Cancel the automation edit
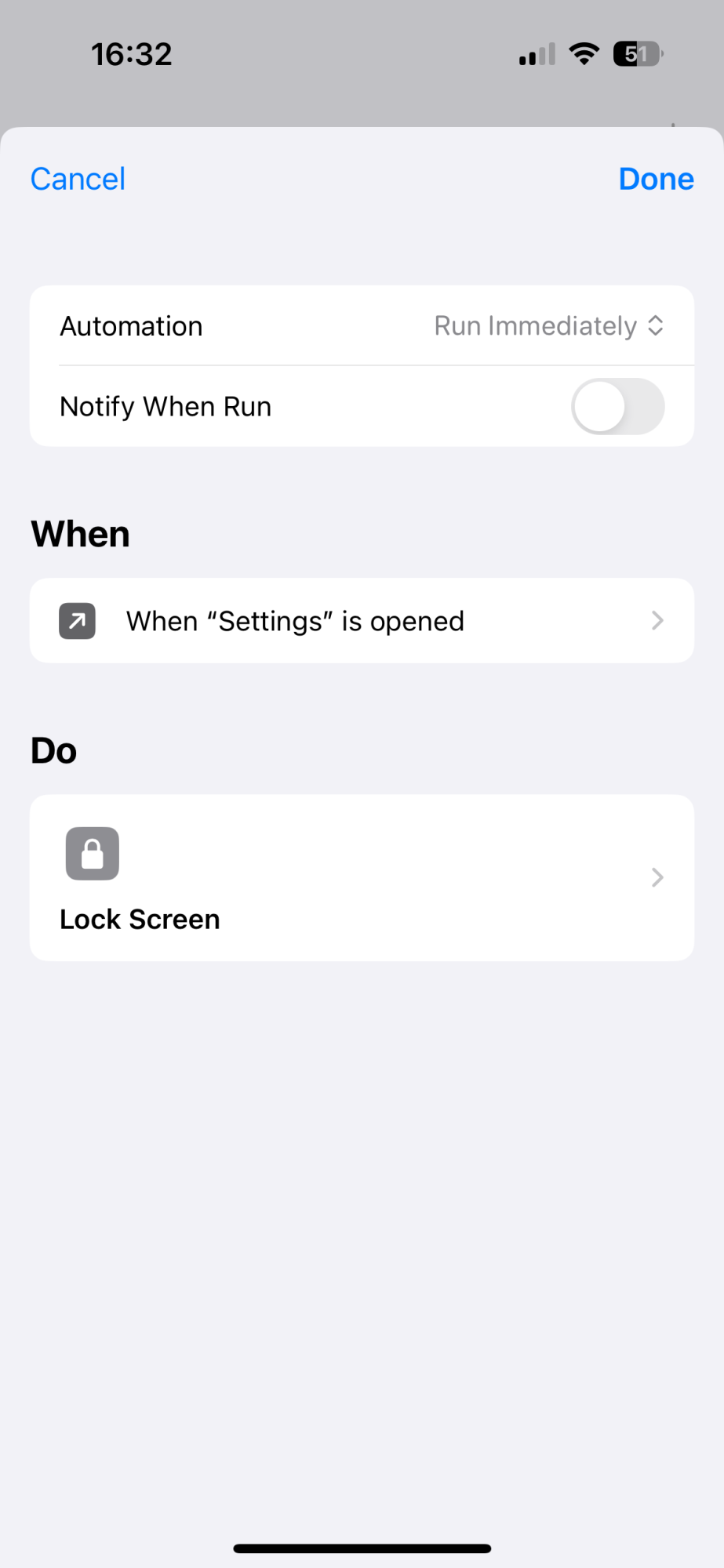This screenshot has width=724, height=1568. click(x=78, y=179)
